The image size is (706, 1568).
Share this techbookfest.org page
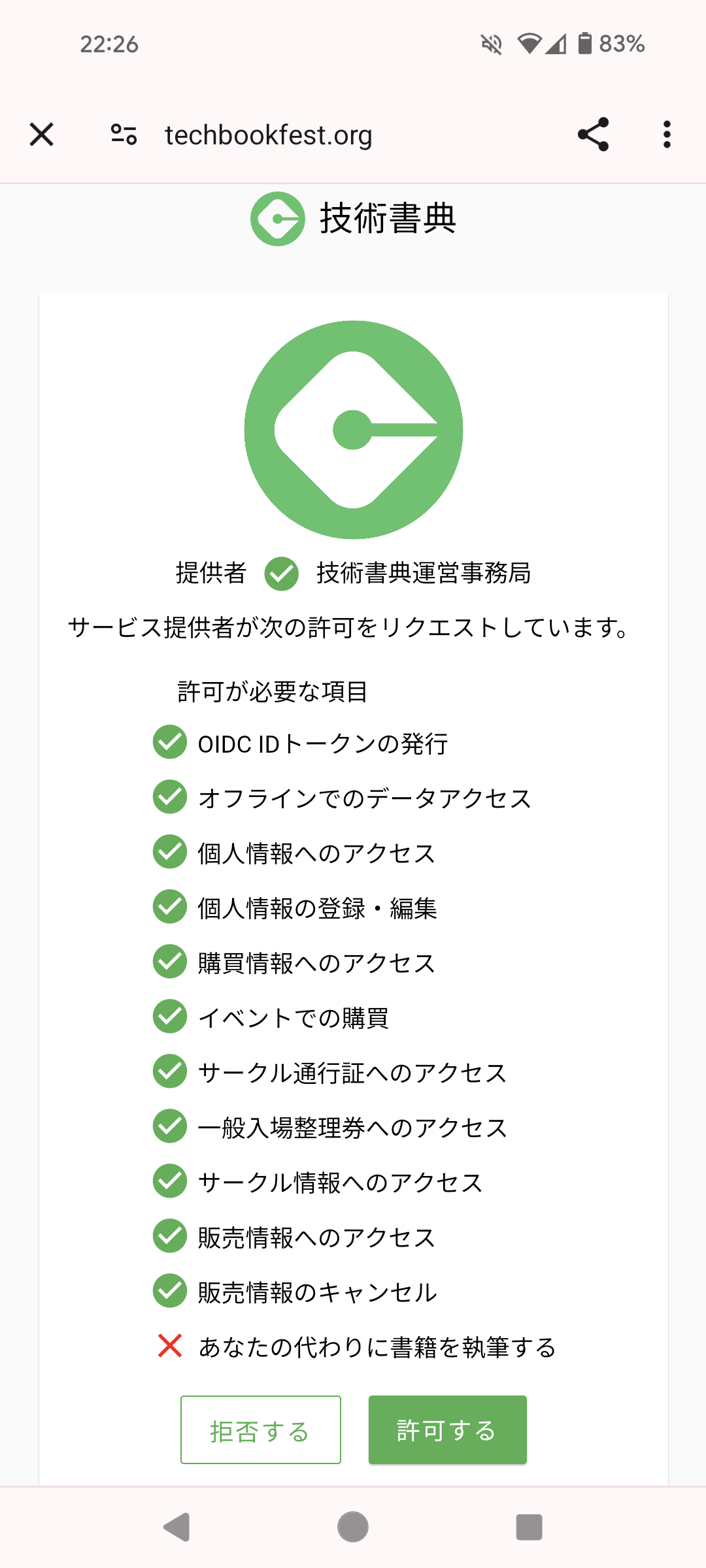593,135
